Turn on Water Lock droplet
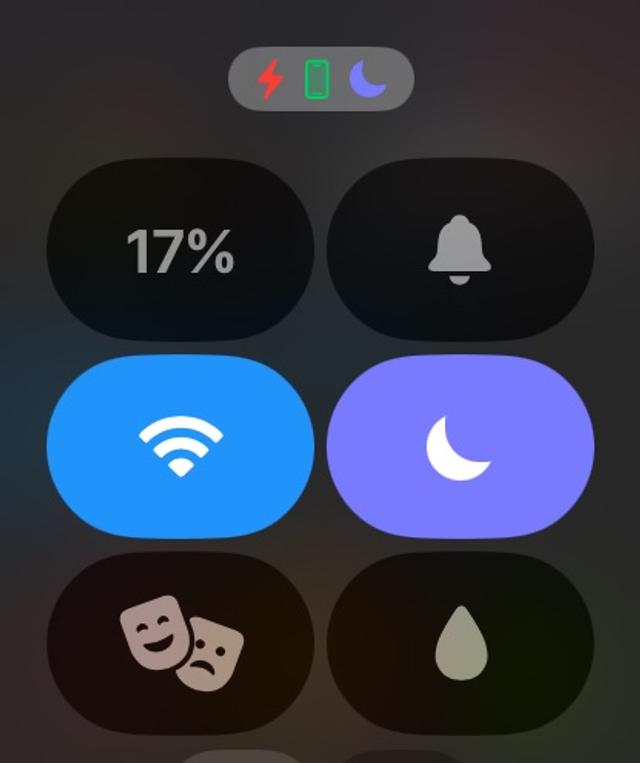 coord(460,643)
